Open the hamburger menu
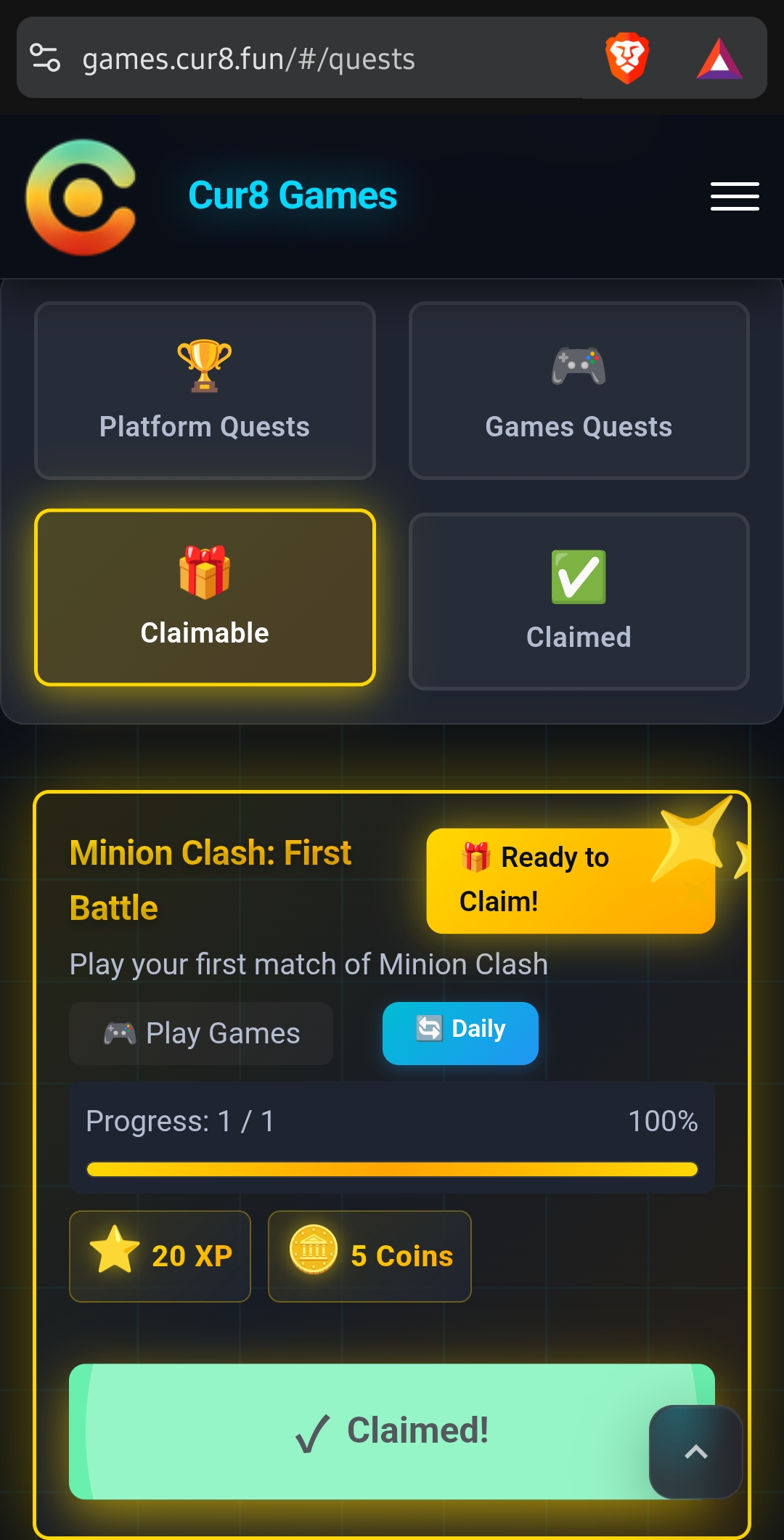The width and height of the screenshot is (784, 1540). (735, 196)
